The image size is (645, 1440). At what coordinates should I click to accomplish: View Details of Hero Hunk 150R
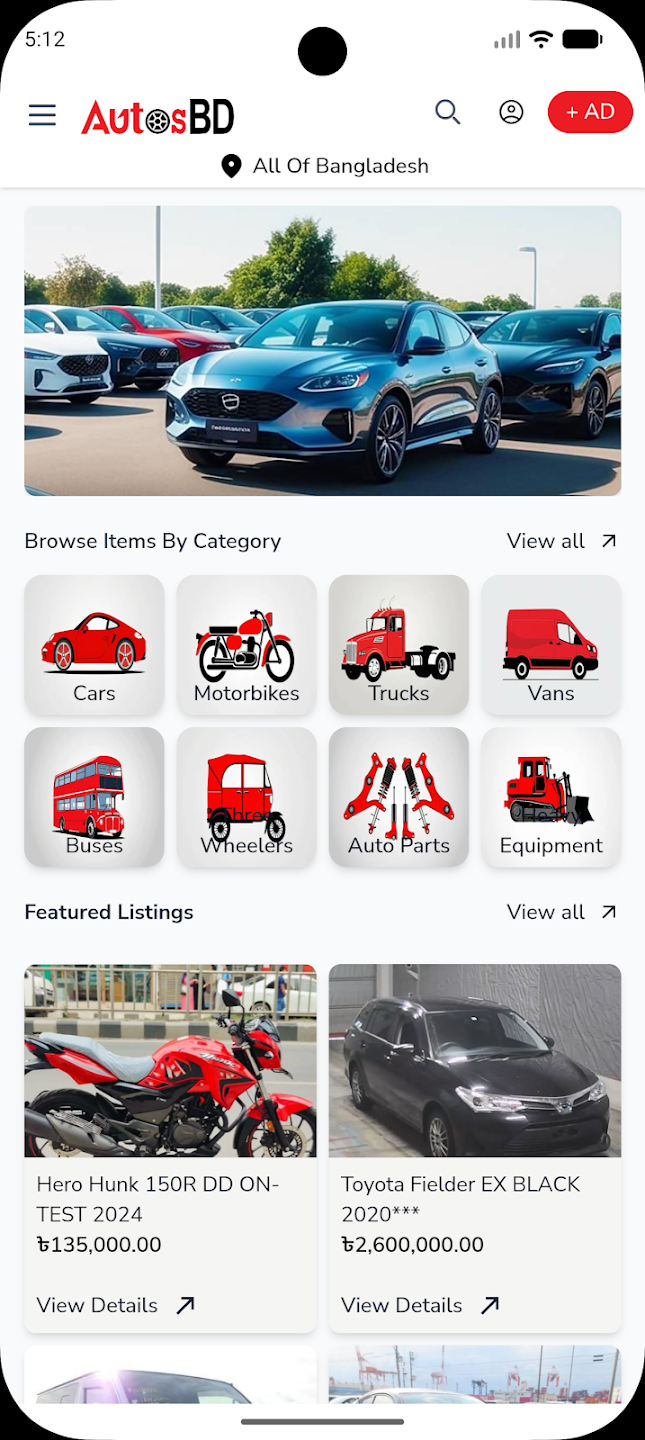pyautogui.click(x=116, y=1305)
